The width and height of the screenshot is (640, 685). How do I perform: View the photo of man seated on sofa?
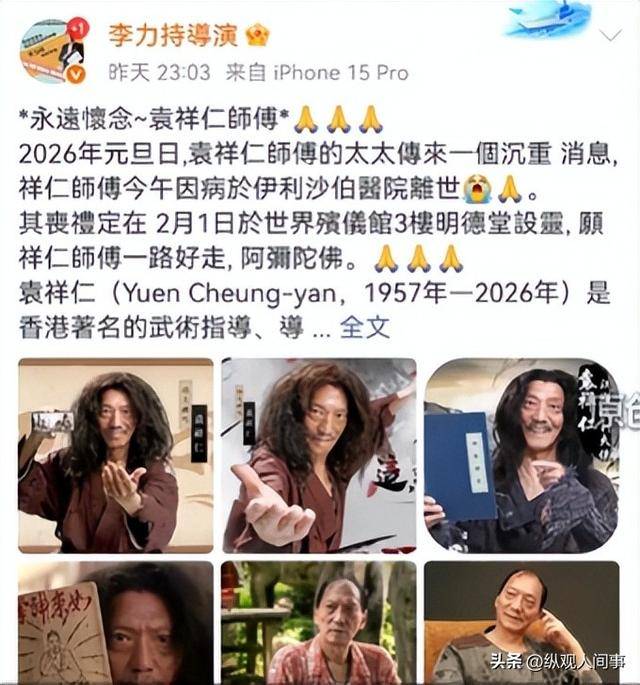pyautogui.click(x=522, y=622)
